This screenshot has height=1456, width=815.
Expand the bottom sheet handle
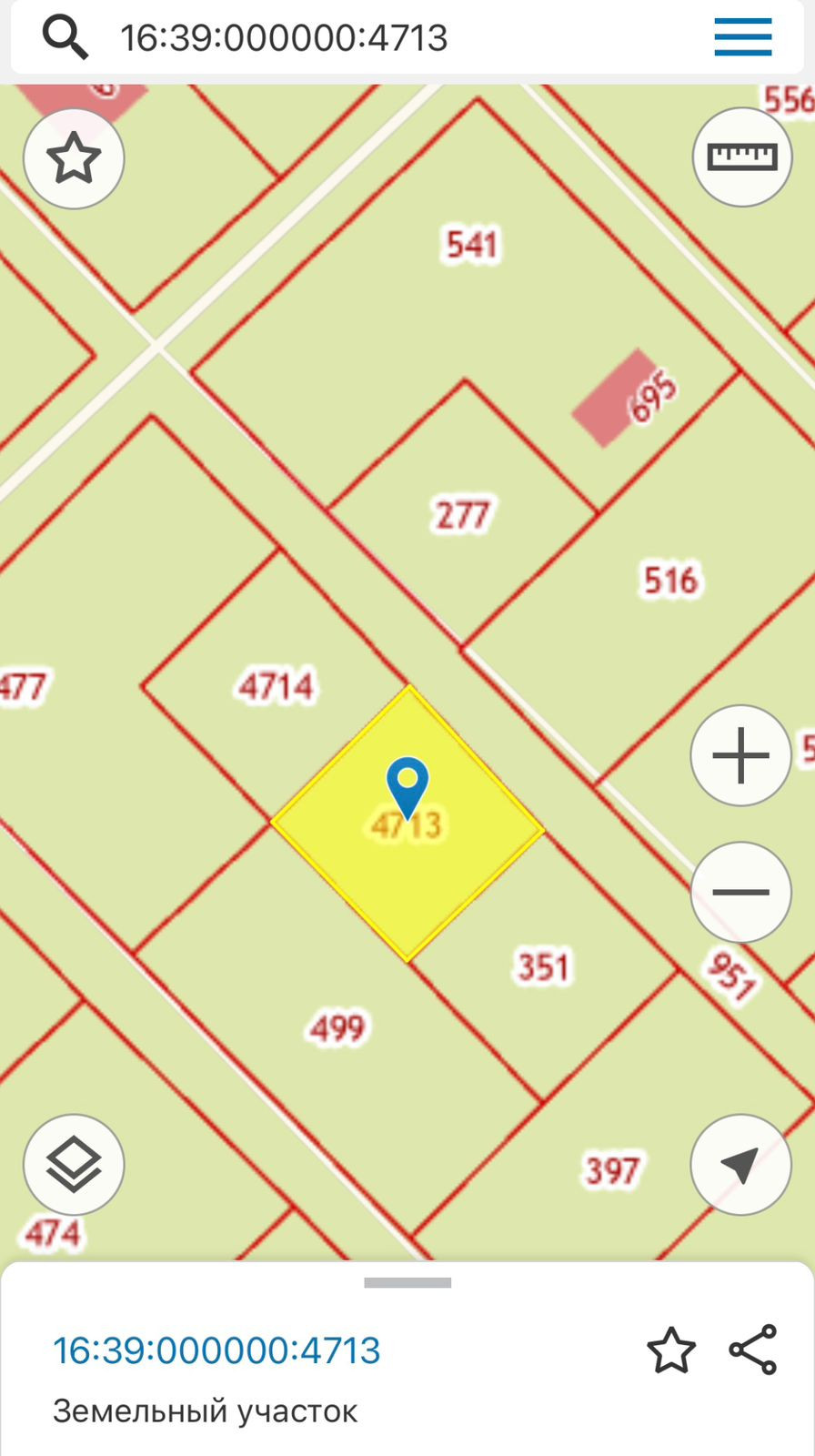[x=407, y=1283]
